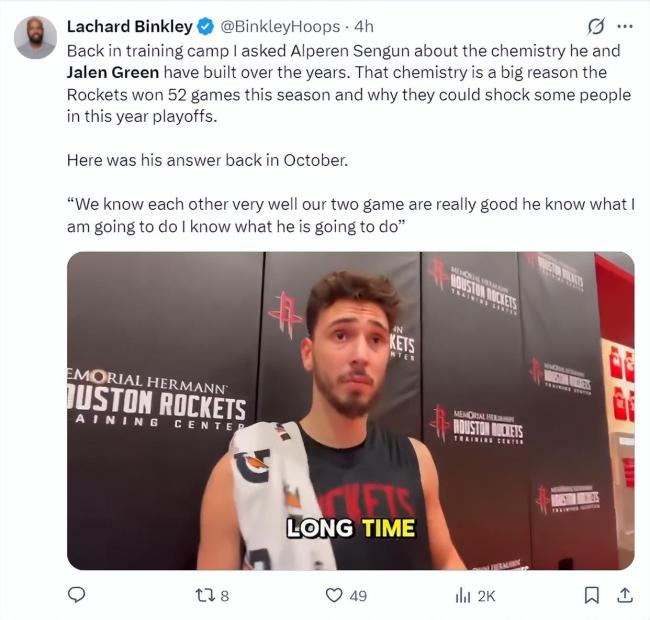Open Lachard Binkley's profile picture
This screenshot has width=650, height=620.
point(35,37)
